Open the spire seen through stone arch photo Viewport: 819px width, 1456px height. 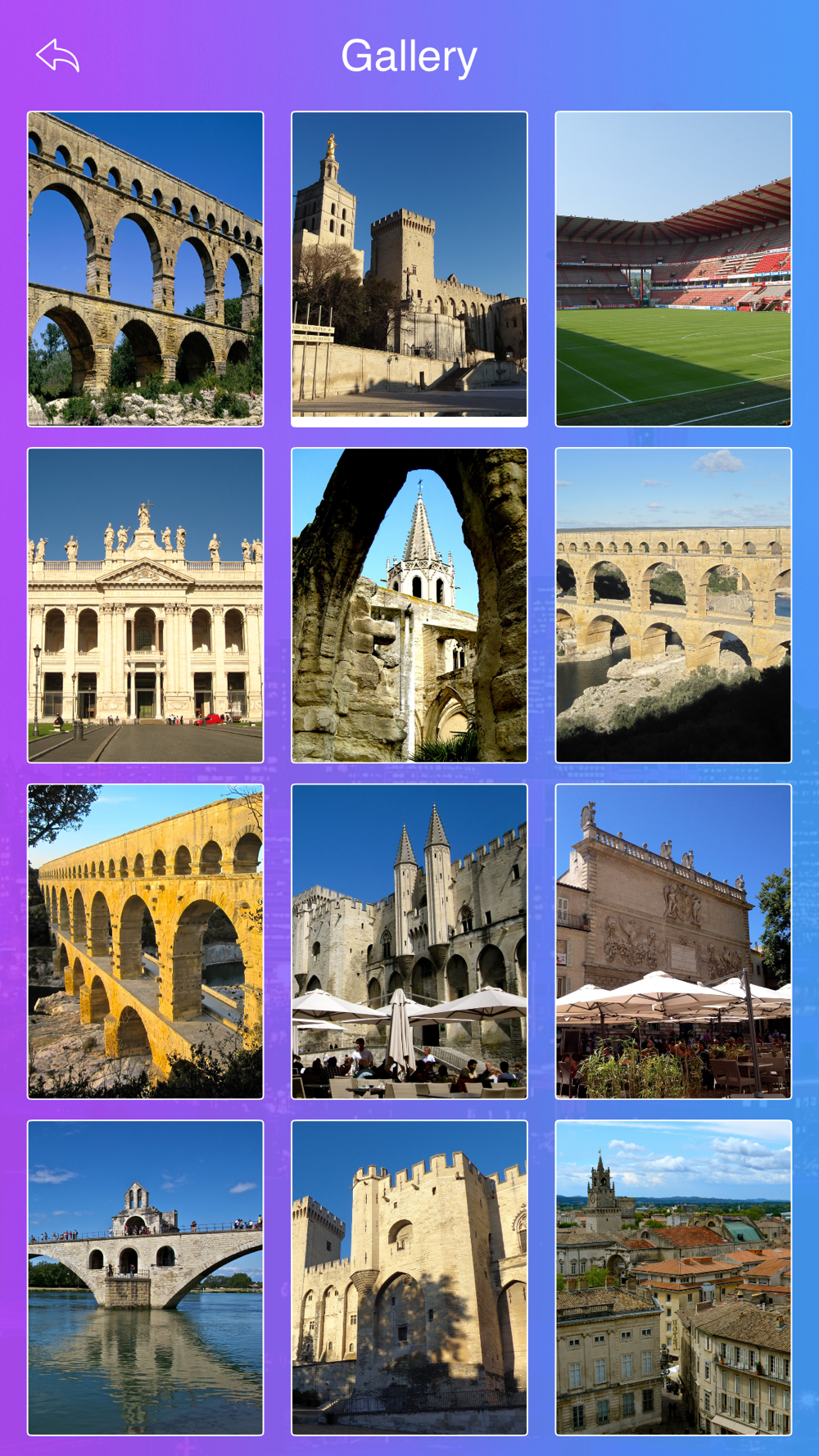(x=409, y=605)
